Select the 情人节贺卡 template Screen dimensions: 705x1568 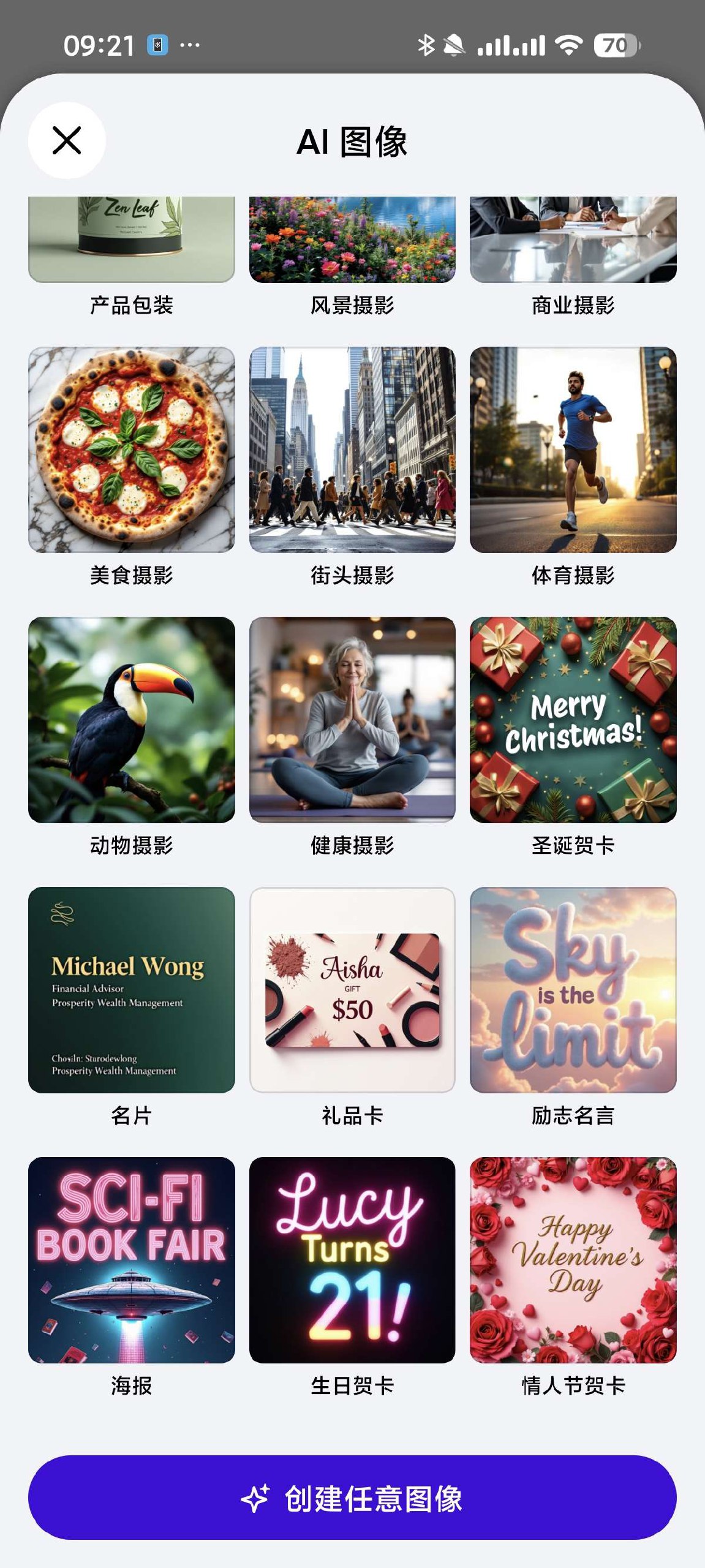coord(573,1260)
